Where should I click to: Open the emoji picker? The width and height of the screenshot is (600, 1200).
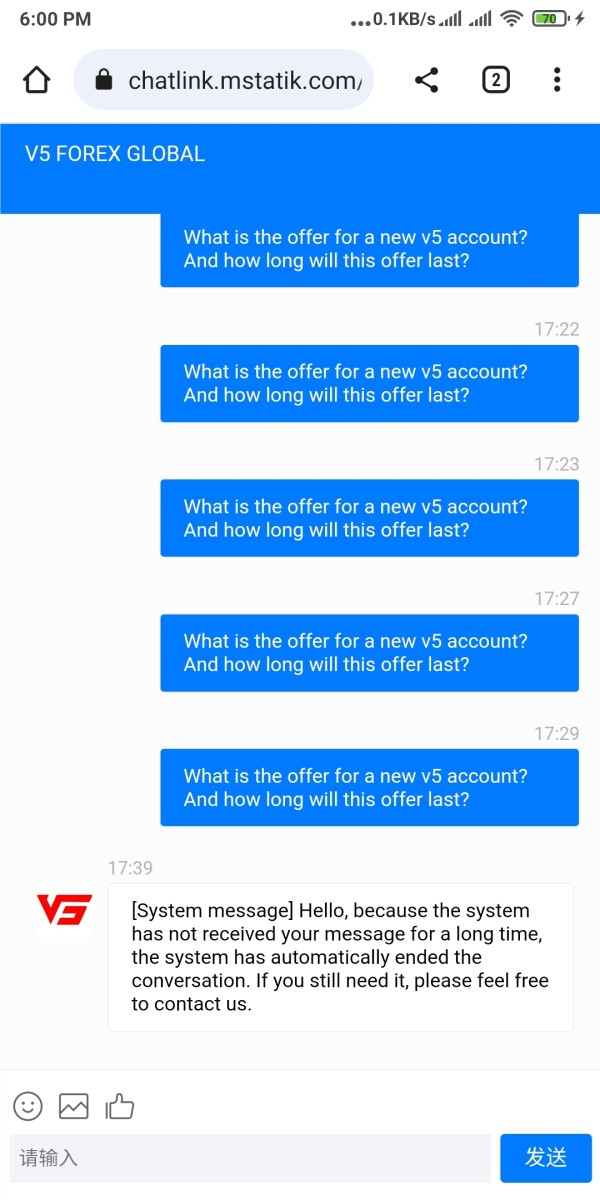tap(28, 1105)
